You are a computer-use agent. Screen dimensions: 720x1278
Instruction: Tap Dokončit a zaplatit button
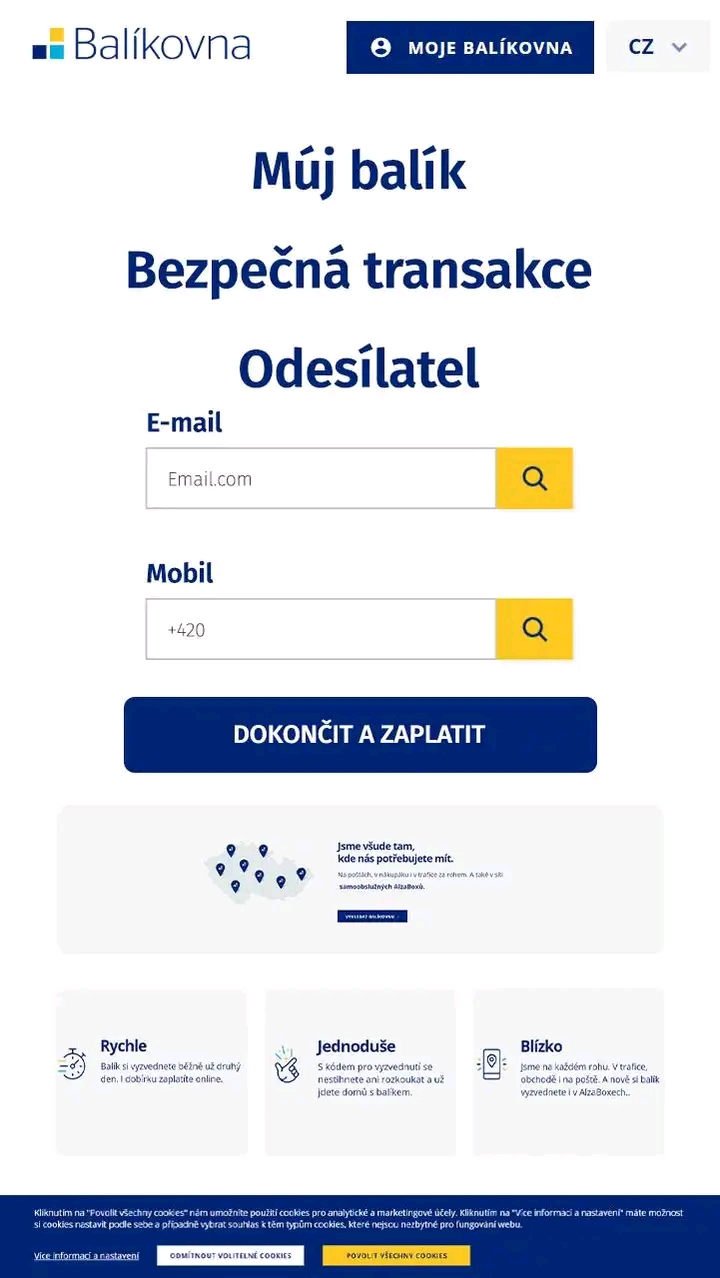click(360, 735)
